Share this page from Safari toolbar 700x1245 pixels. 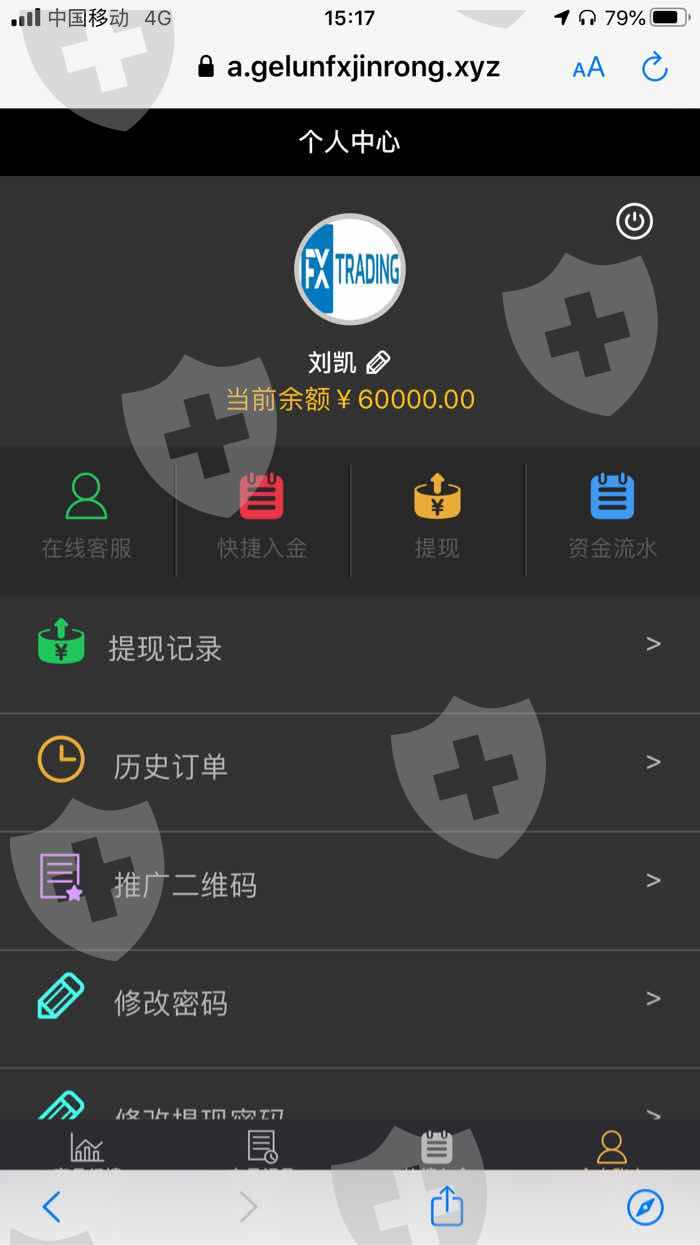point(447,1205)
